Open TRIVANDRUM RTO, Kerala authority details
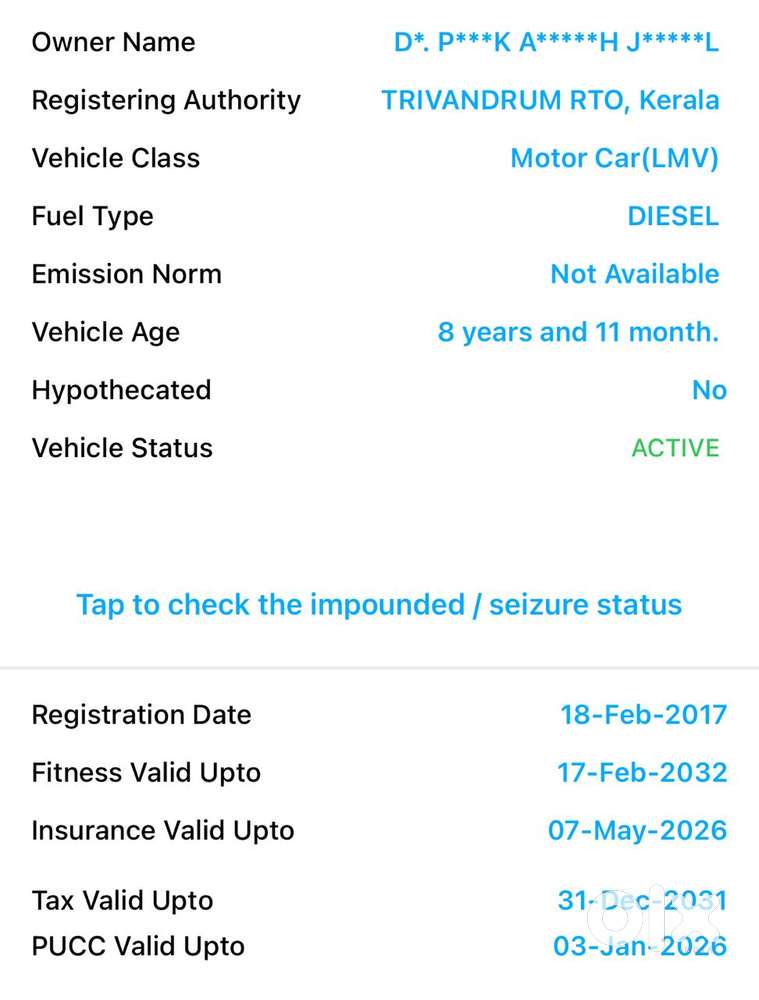This screenshot has width=759, height=1000. coord(551,100)
